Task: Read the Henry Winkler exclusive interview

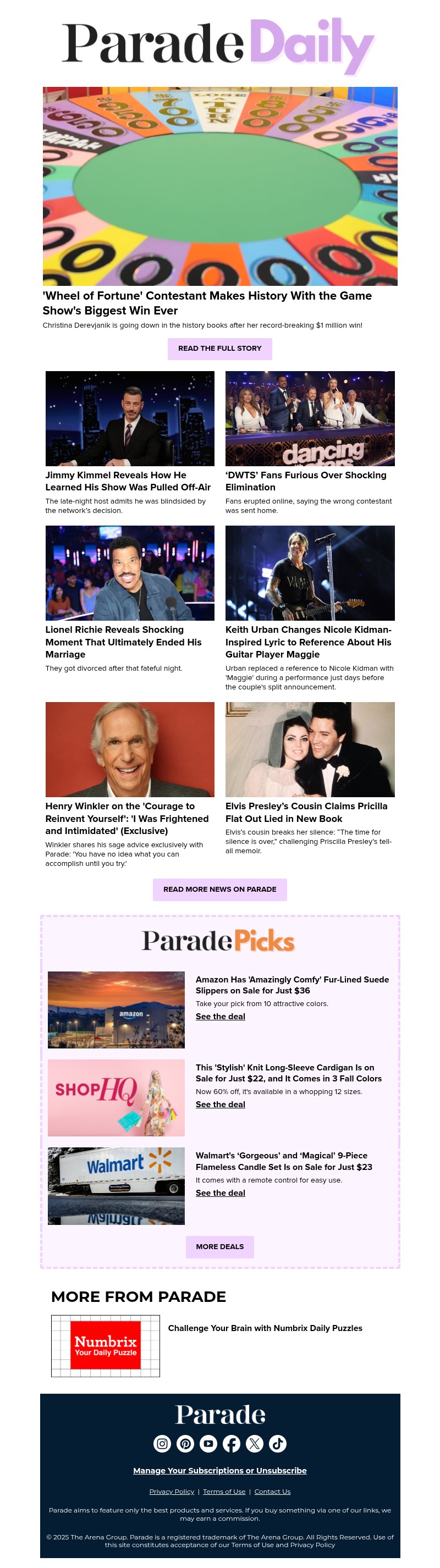Action: click(127, 818)
